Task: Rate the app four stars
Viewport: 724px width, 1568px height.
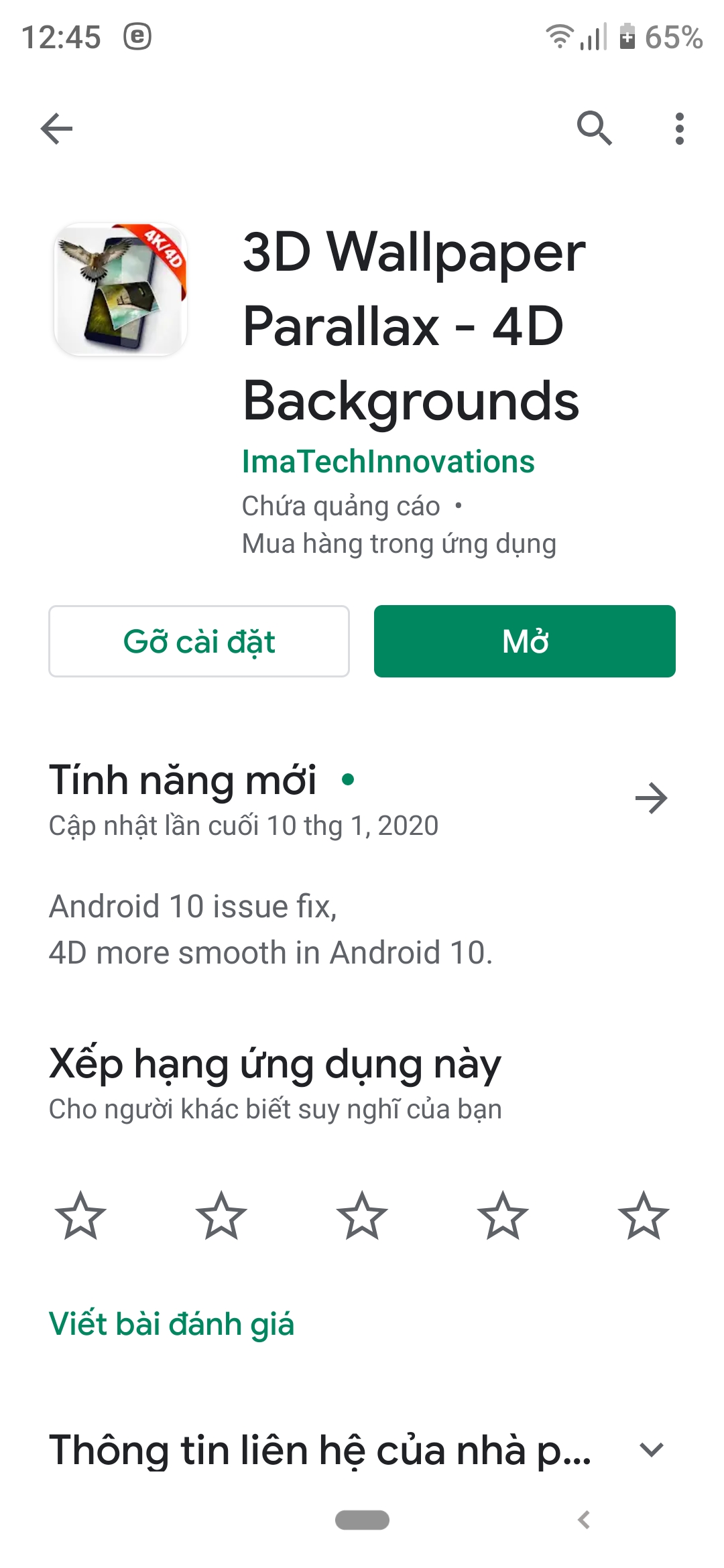Action: coord(503,1216)
